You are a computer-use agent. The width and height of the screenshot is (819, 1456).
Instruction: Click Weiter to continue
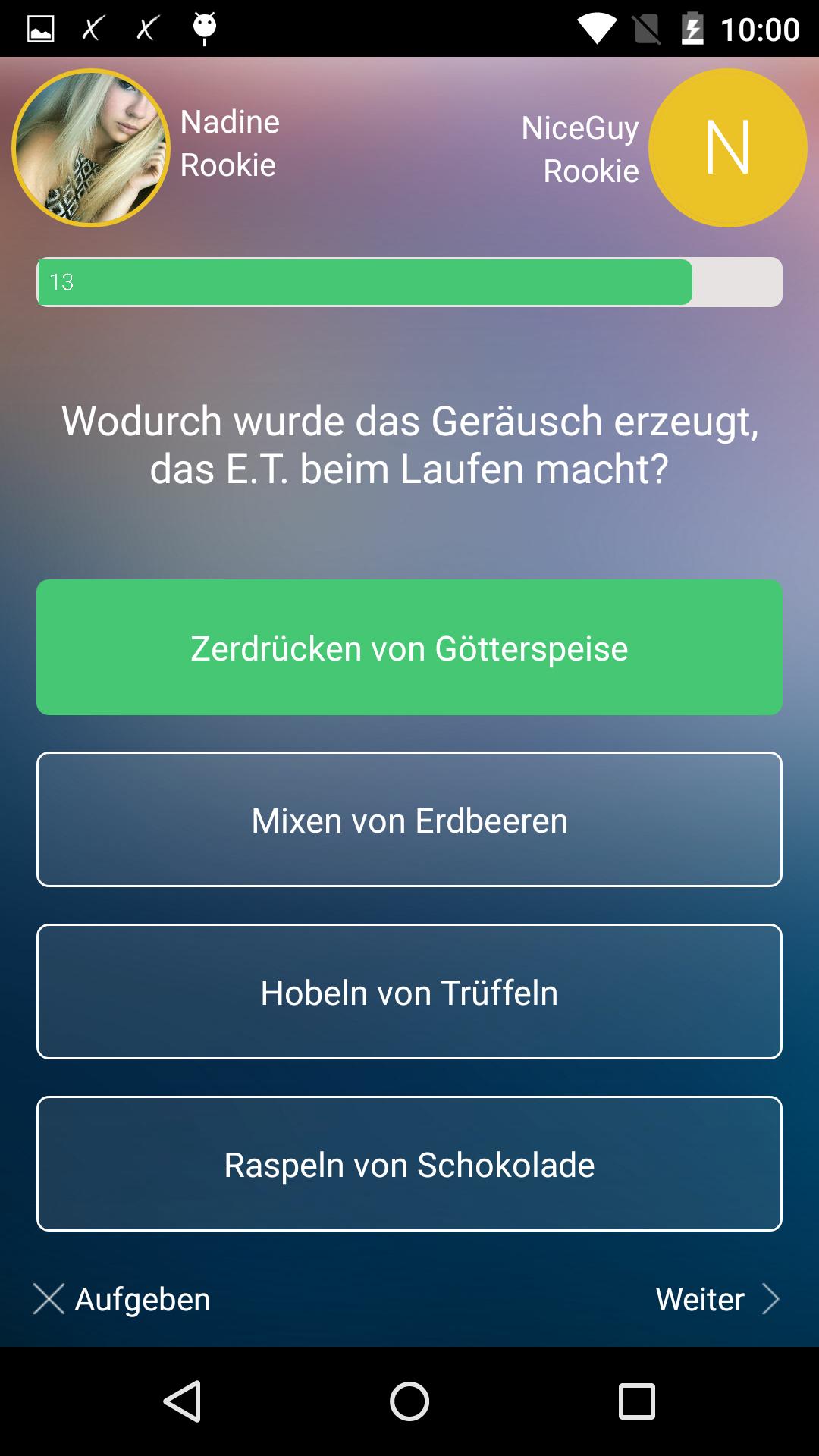(700, 1298)
